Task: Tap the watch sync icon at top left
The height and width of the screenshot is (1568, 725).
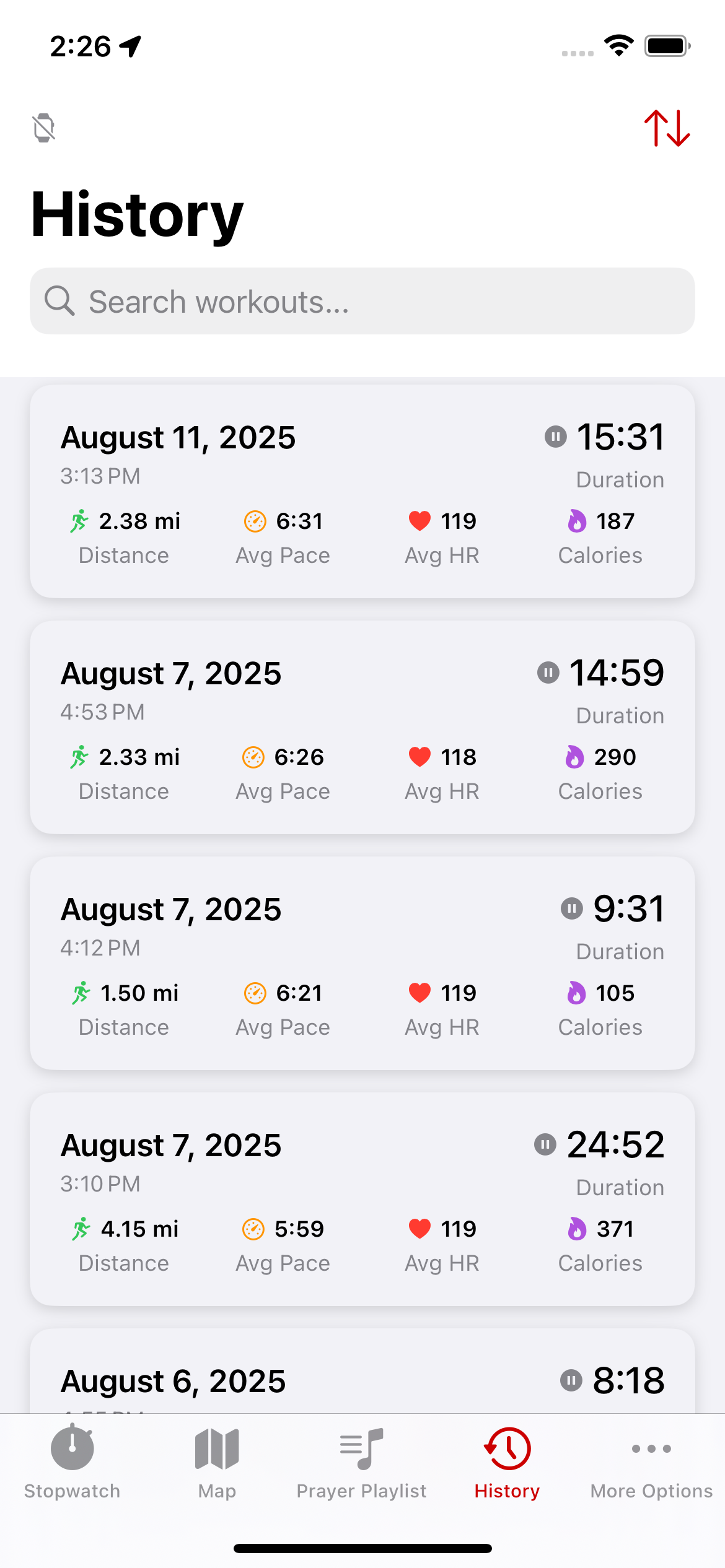Action: click(43, 128)
